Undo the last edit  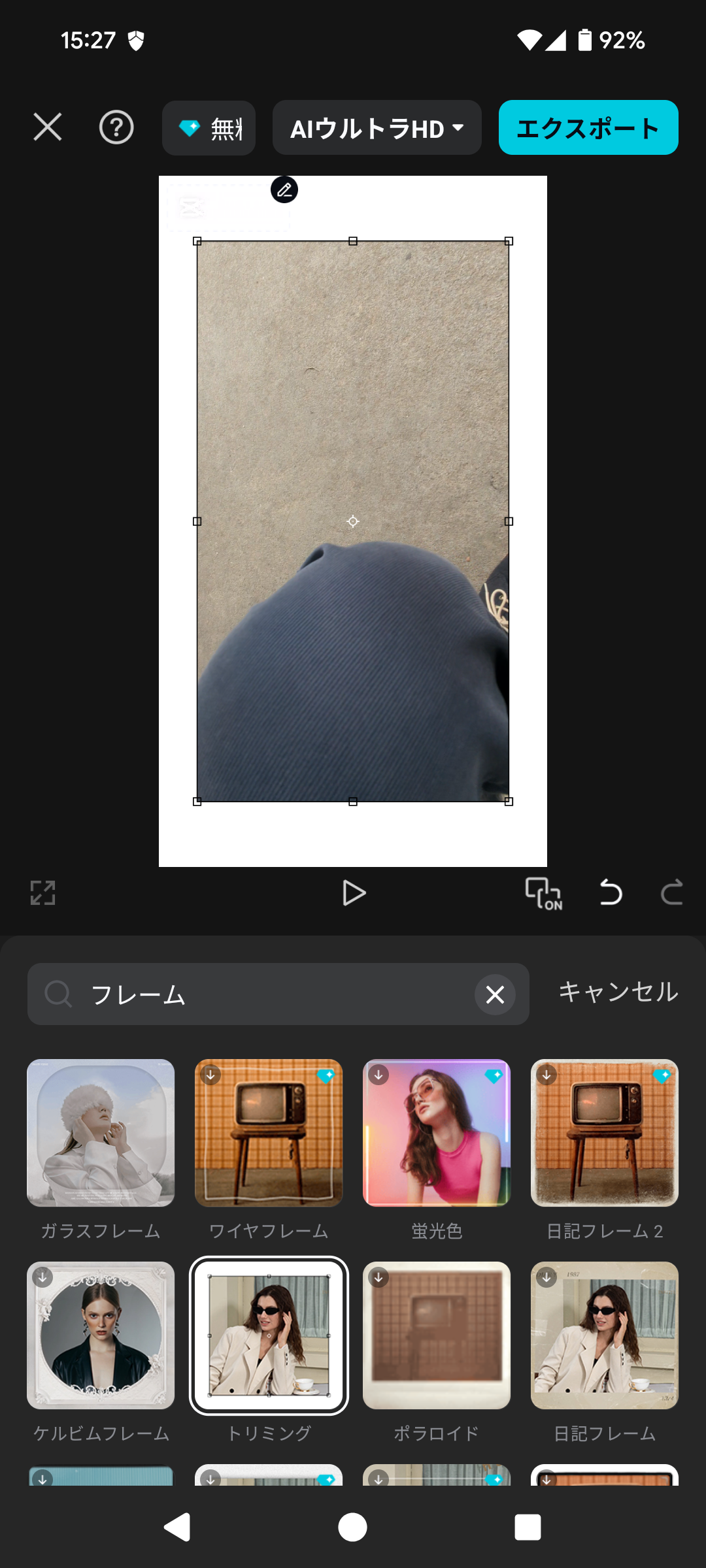click(x=611, y=892)
